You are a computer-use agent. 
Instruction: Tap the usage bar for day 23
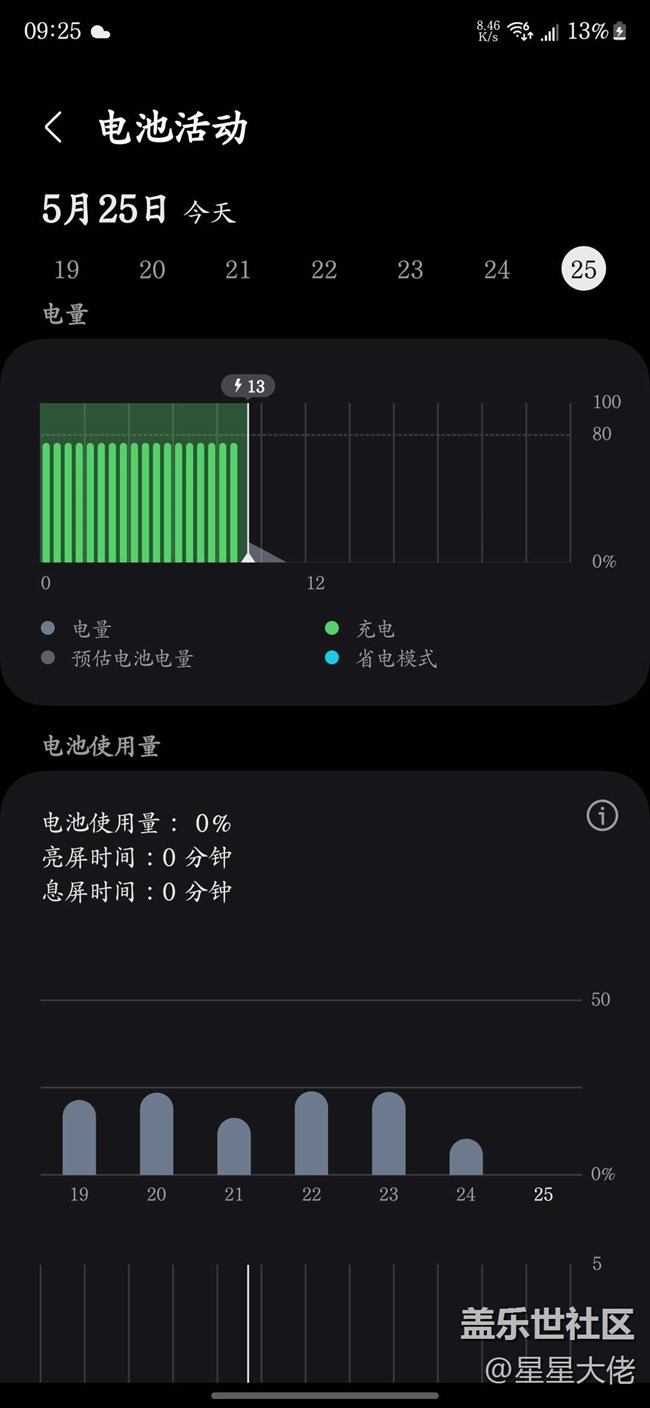click(x=388, y=1134)
